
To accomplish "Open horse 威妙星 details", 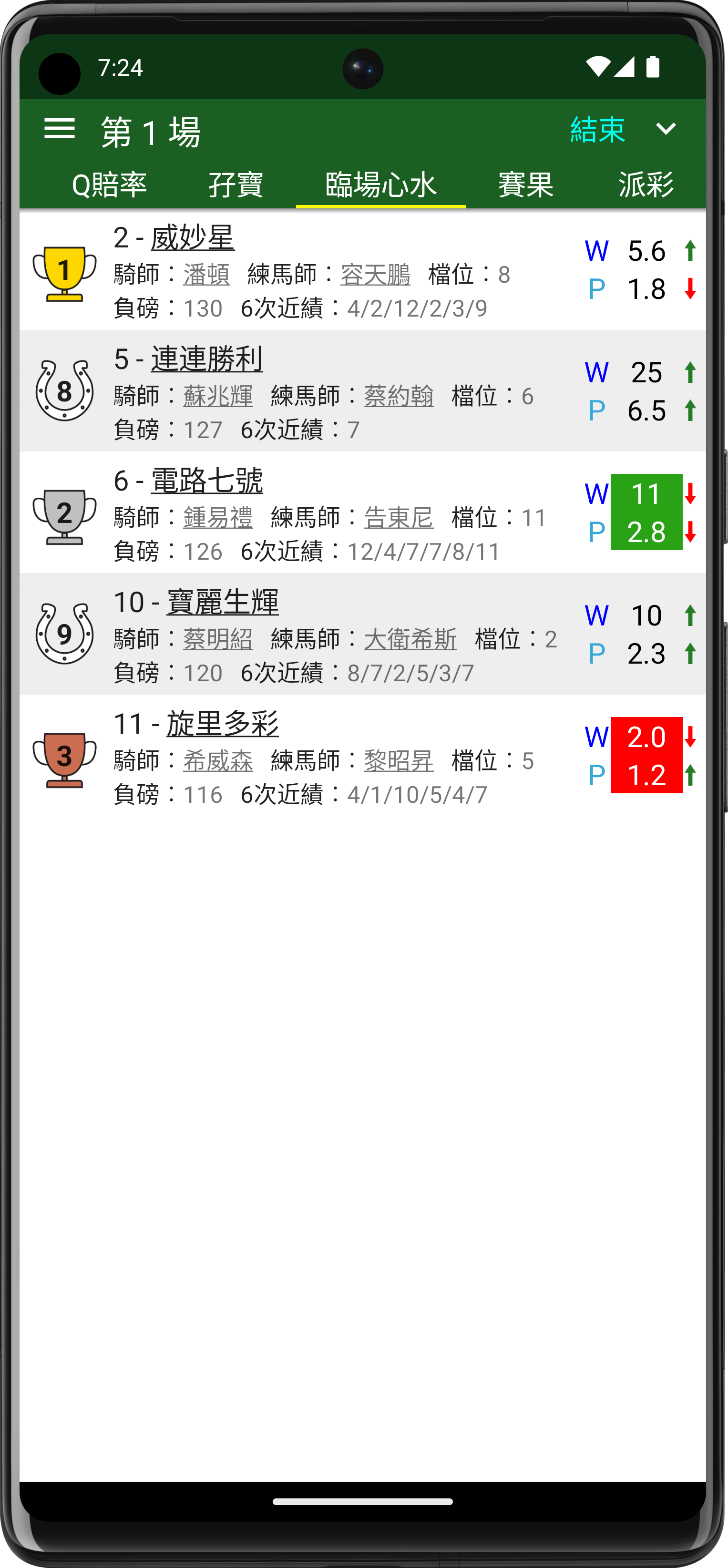I will click(192, 237).
